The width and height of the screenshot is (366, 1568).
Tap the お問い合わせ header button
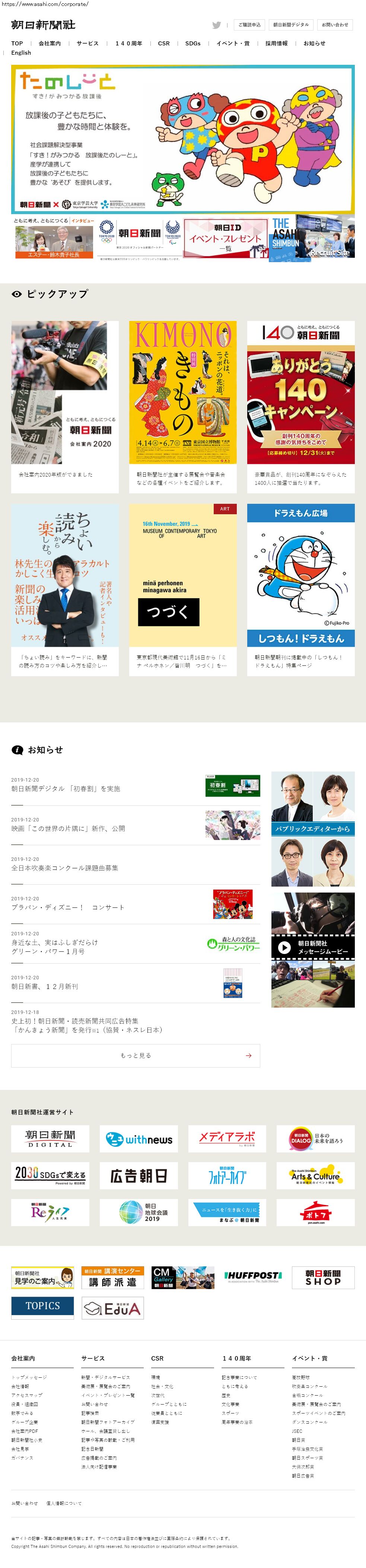coord(335,25)
